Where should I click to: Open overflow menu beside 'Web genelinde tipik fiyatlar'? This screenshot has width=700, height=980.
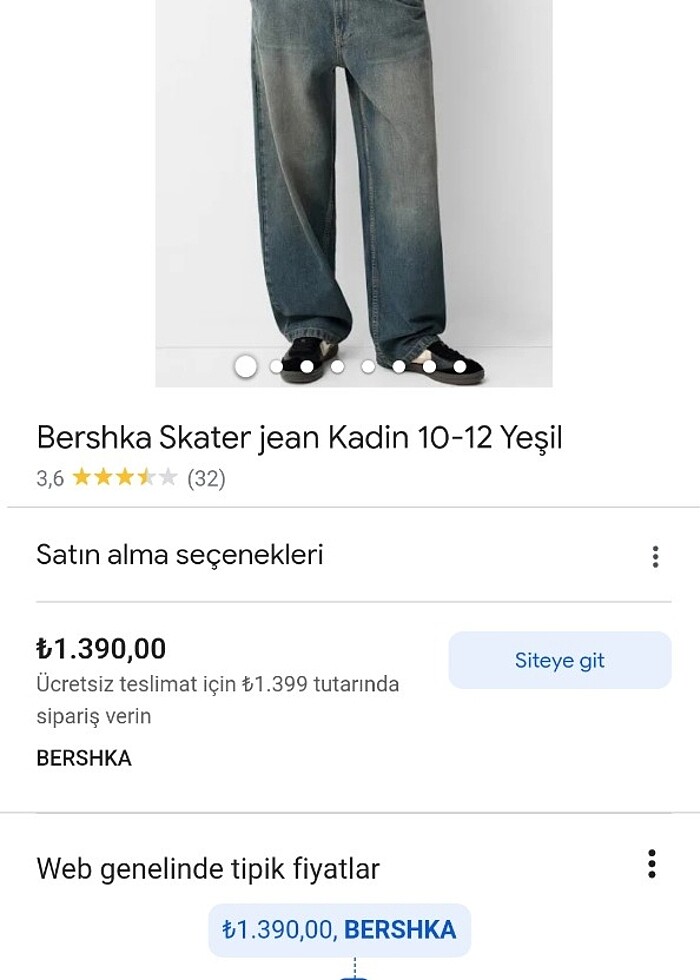[652, 864]
